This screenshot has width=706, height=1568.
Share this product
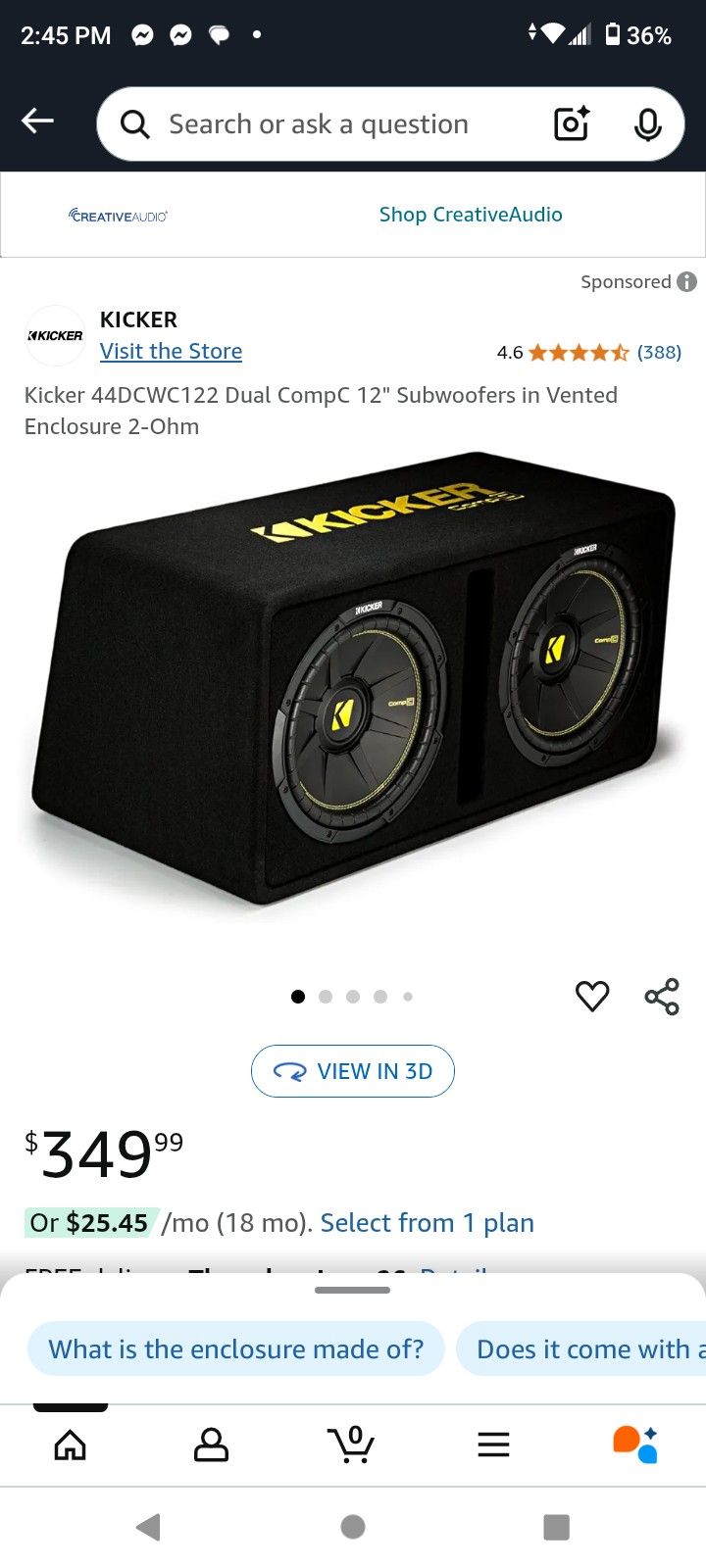coord(662,996)
